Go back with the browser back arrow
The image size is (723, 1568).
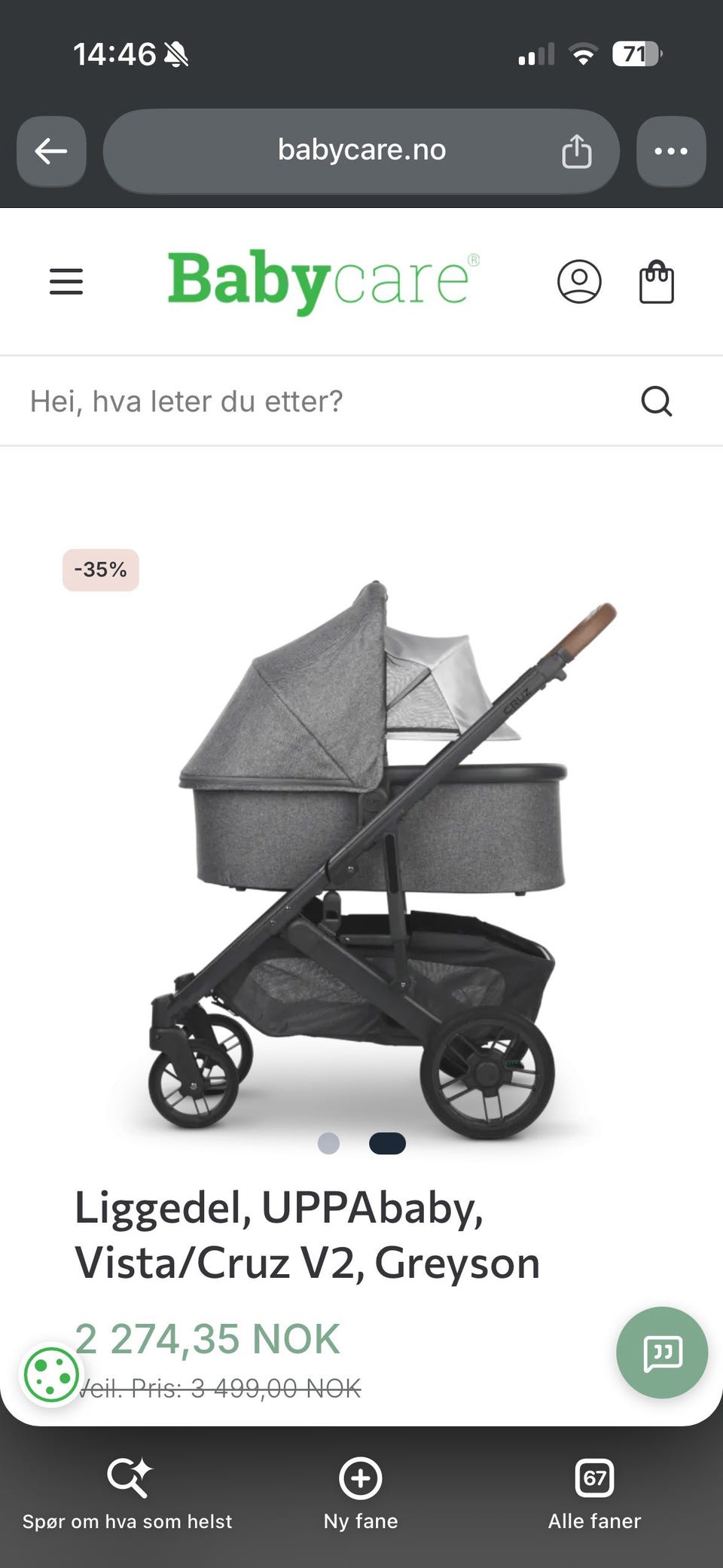tap(51, 151)
